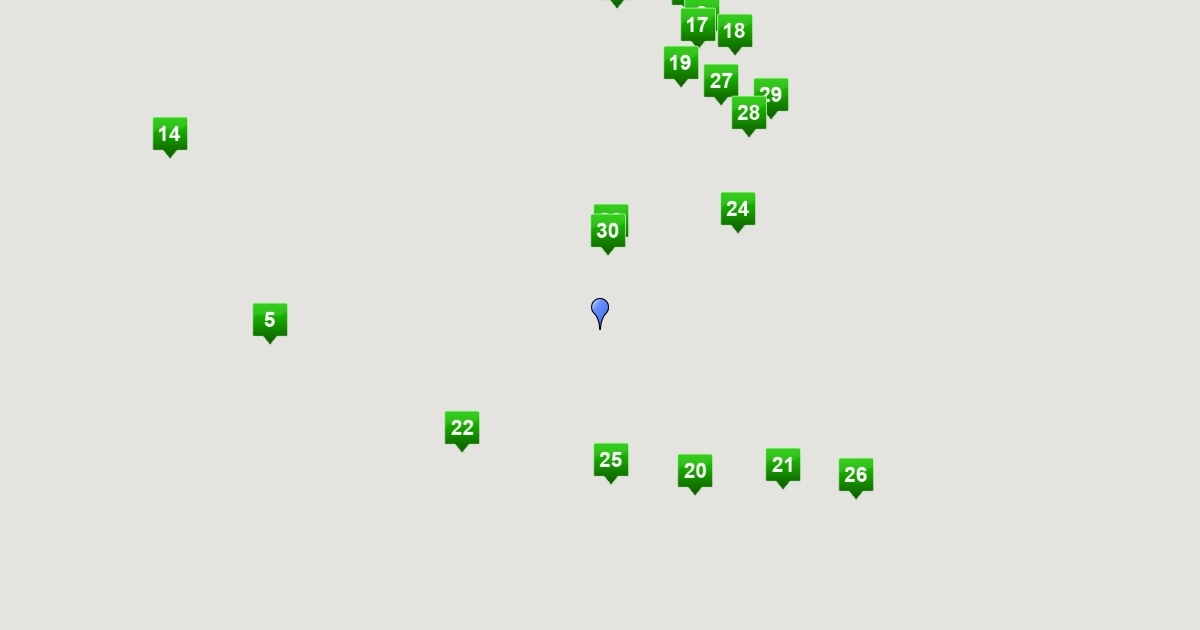Select map marker number 25
1200x630 pixels.
[x=611, y=460]
